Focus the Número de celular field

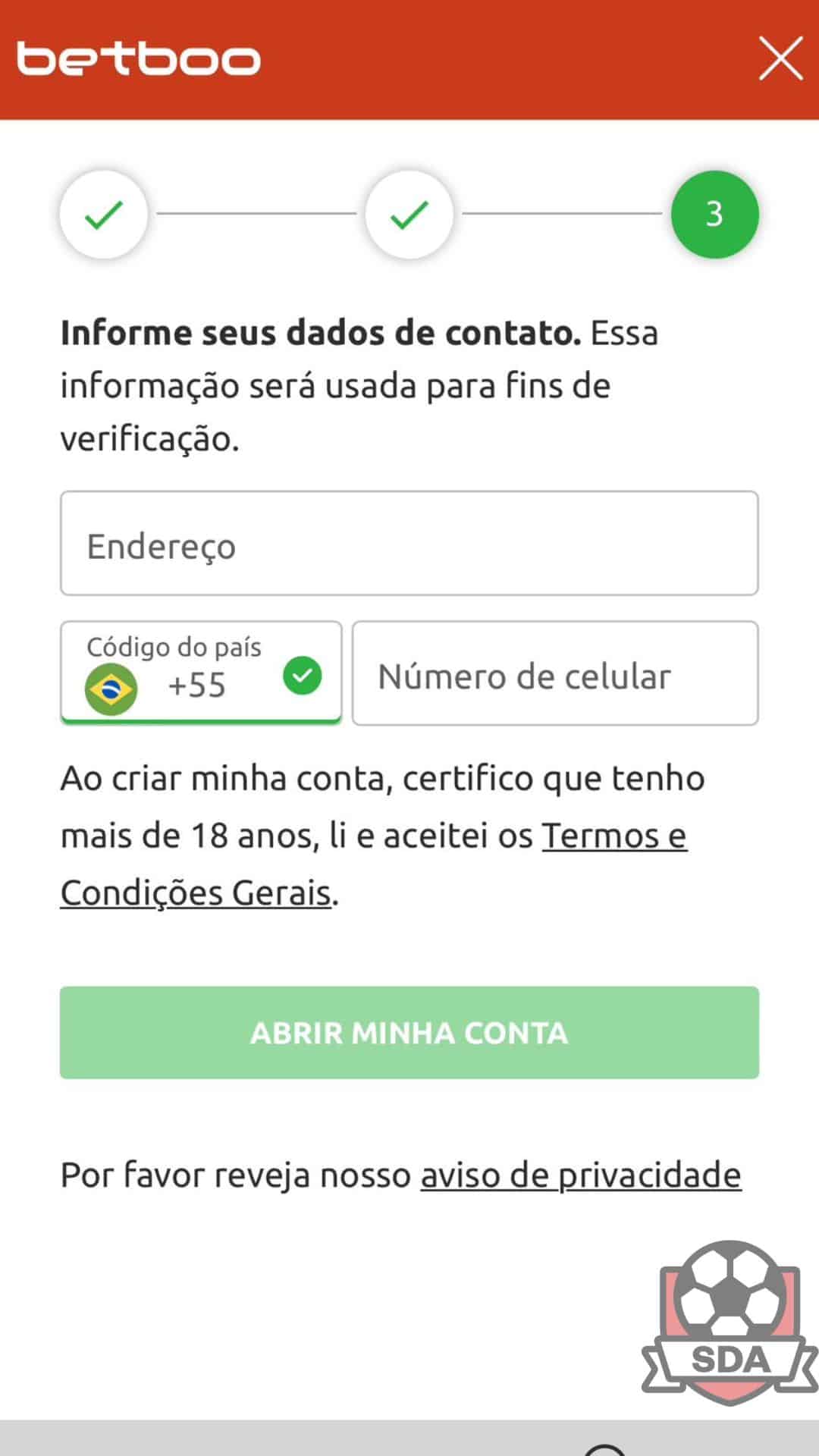(555, 673)
